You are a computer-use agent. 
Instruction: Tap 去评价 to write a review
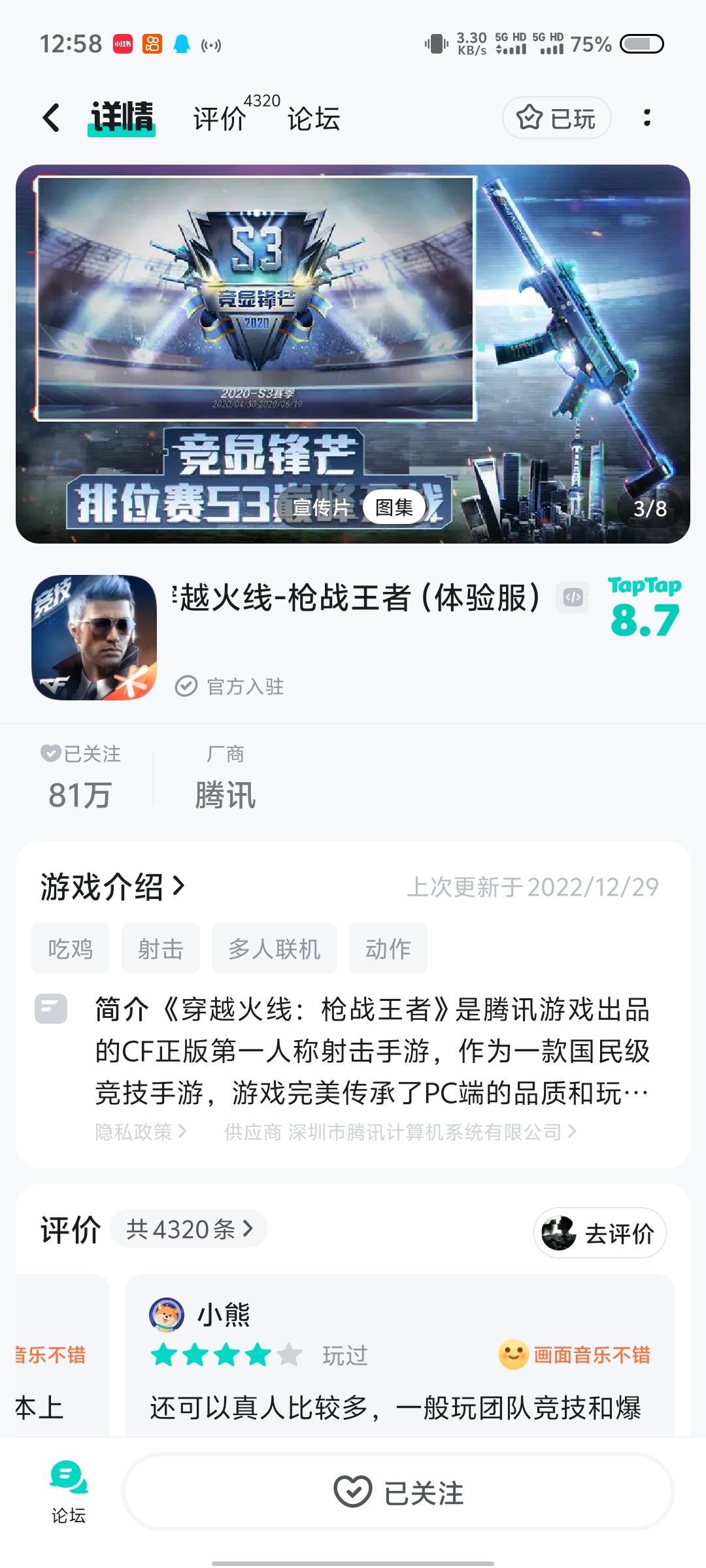(x=600, y=1233)
